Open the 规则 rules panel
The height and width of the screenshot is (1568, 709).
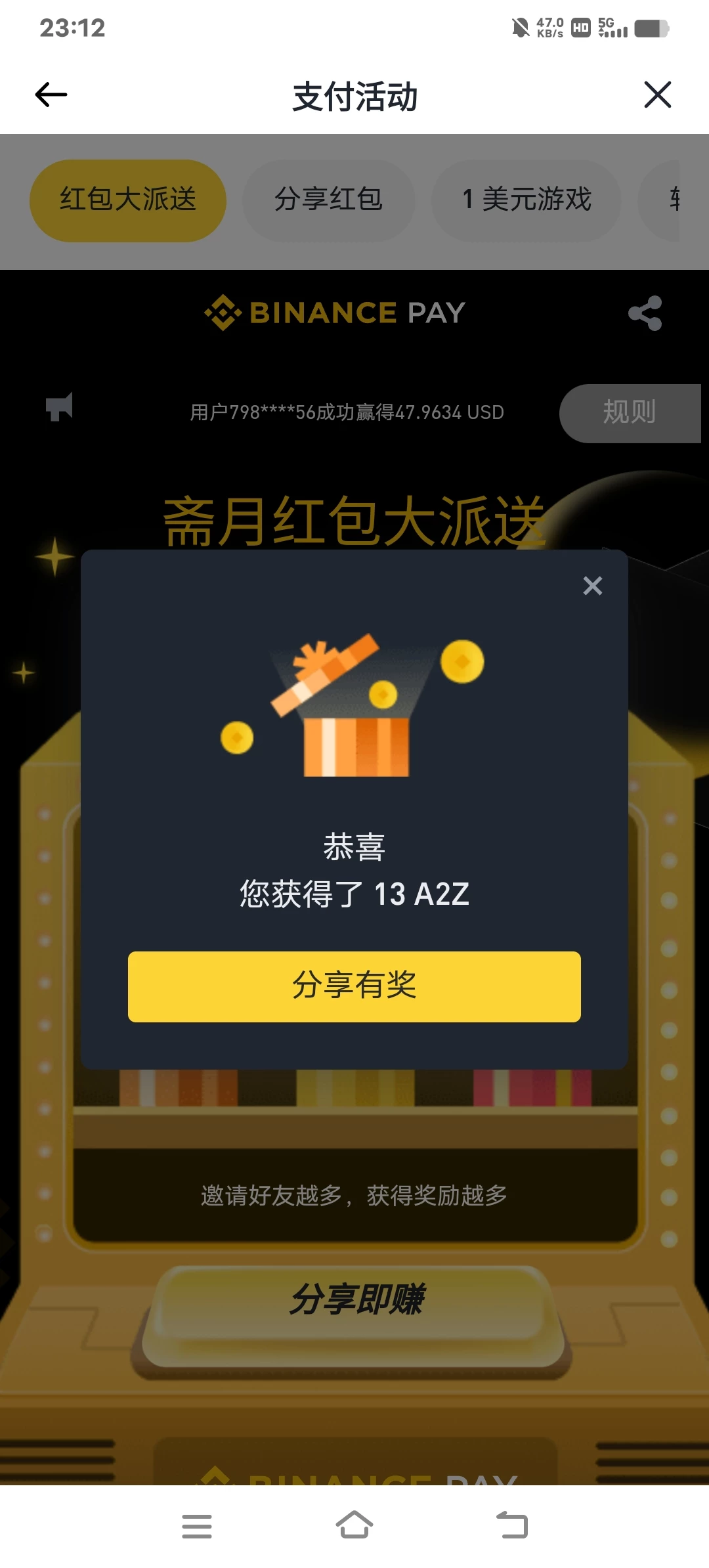pos(629,412)
